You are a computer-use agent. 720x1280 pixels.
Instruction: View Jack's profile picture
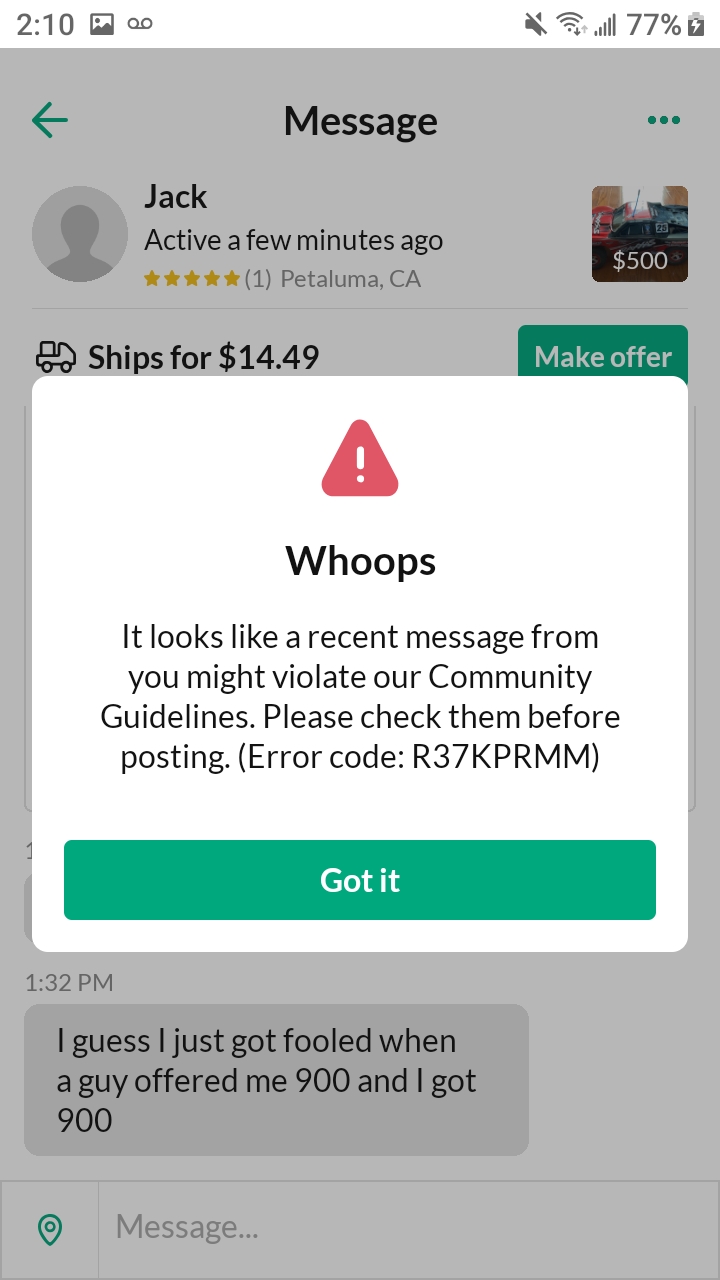click(x=80, y=234)
